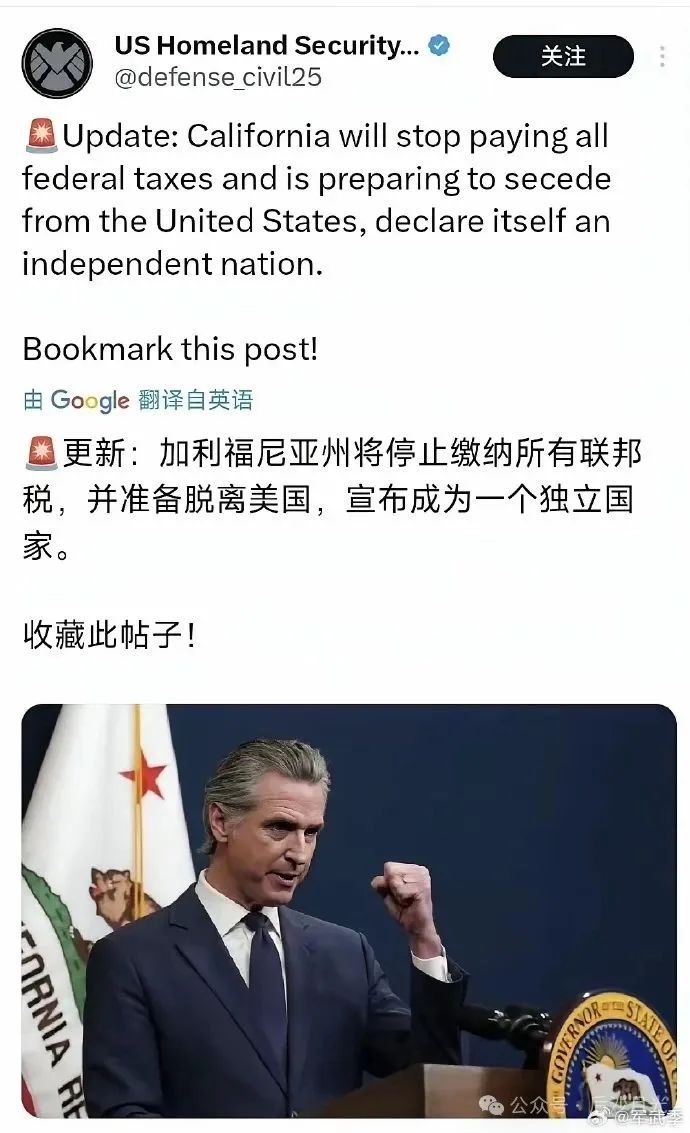Open the attached press conference photo
Viewport: 690px width, 1133px height.
point(348,910)
